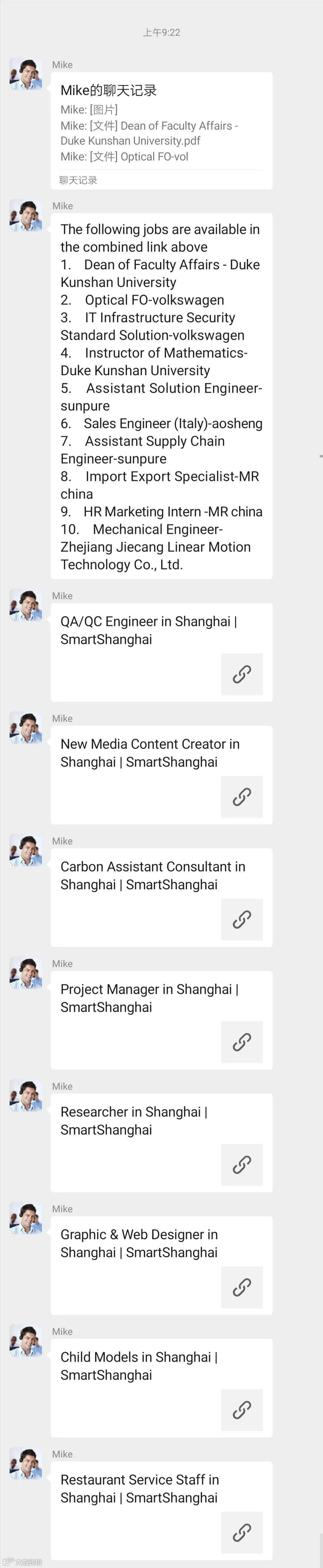This screenshot has width=323, height=1568.
Task: Open the Carbon Assistant Consultant link card
Action: [161, 897]
